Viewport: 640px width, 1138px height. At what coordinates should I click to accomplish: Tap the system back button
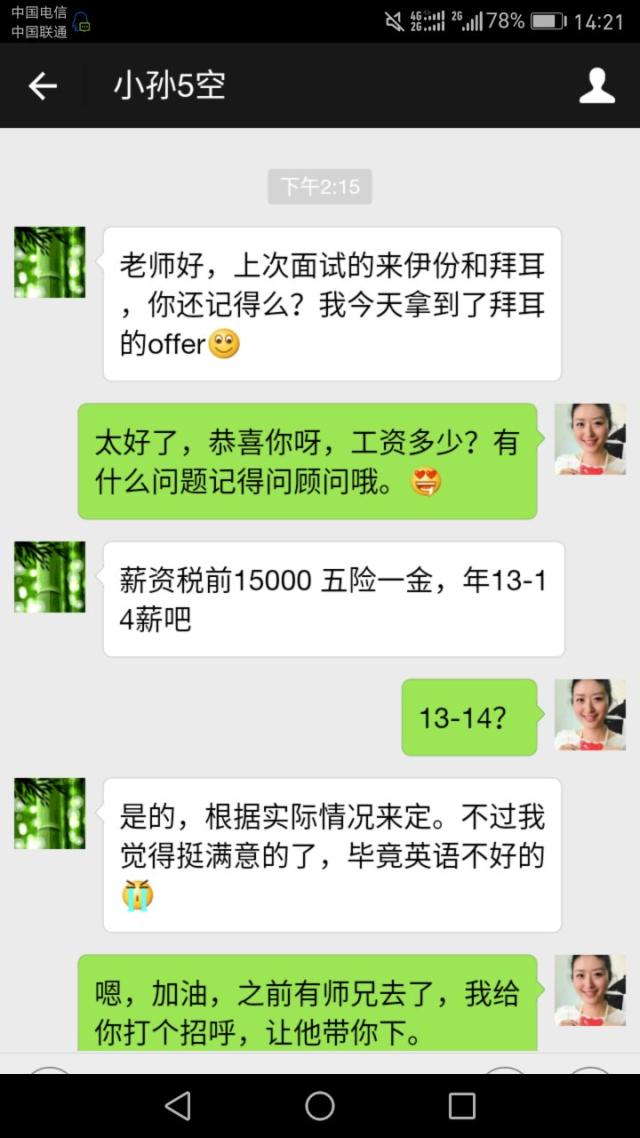coord(178,1105)
